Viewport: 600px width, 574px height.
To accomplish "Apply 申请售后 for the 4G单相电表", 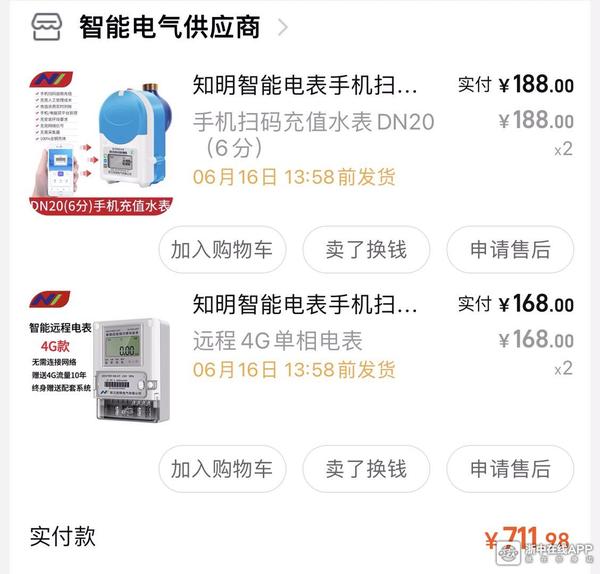I will click(x=510, y=468).
